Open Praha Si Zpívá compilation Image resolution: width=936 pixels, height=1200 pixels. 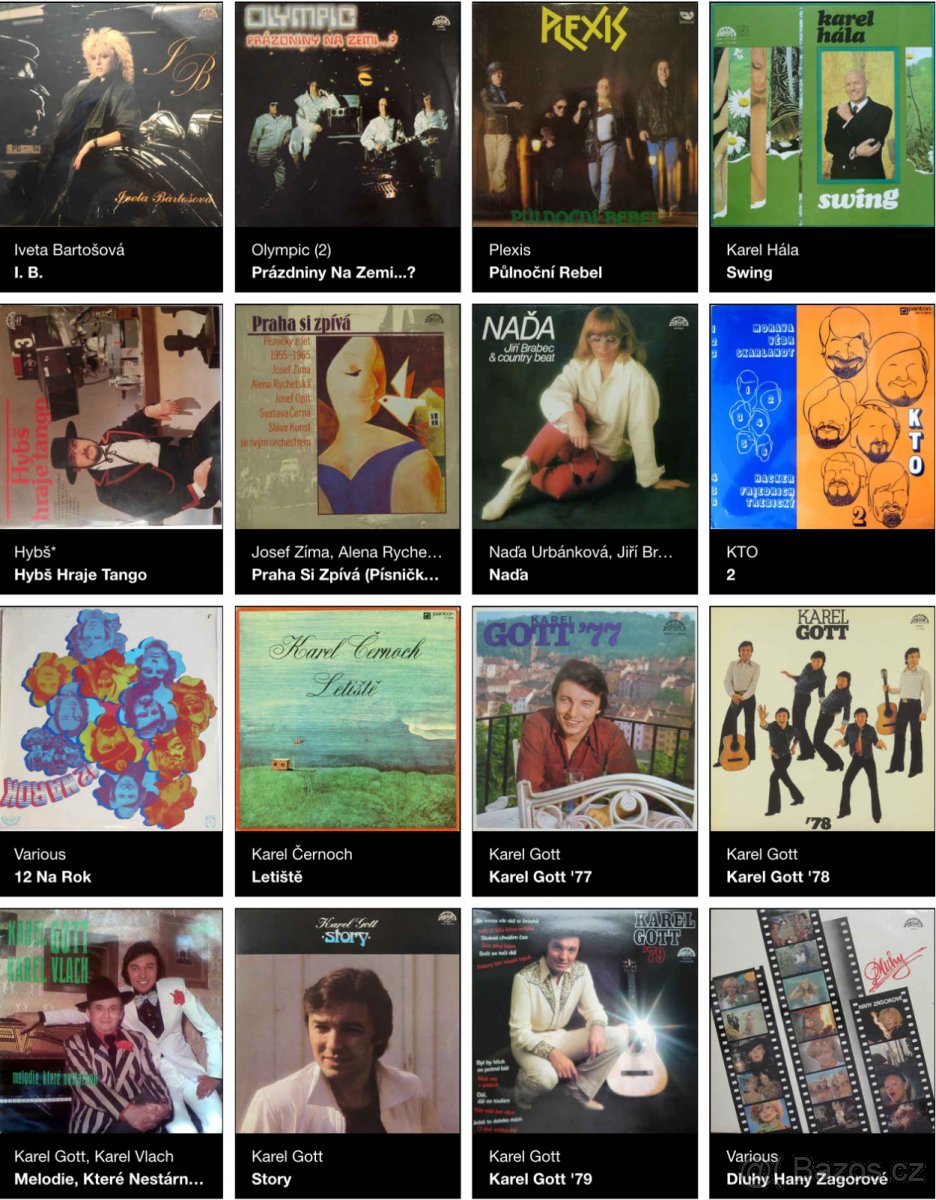click(347, 417)
